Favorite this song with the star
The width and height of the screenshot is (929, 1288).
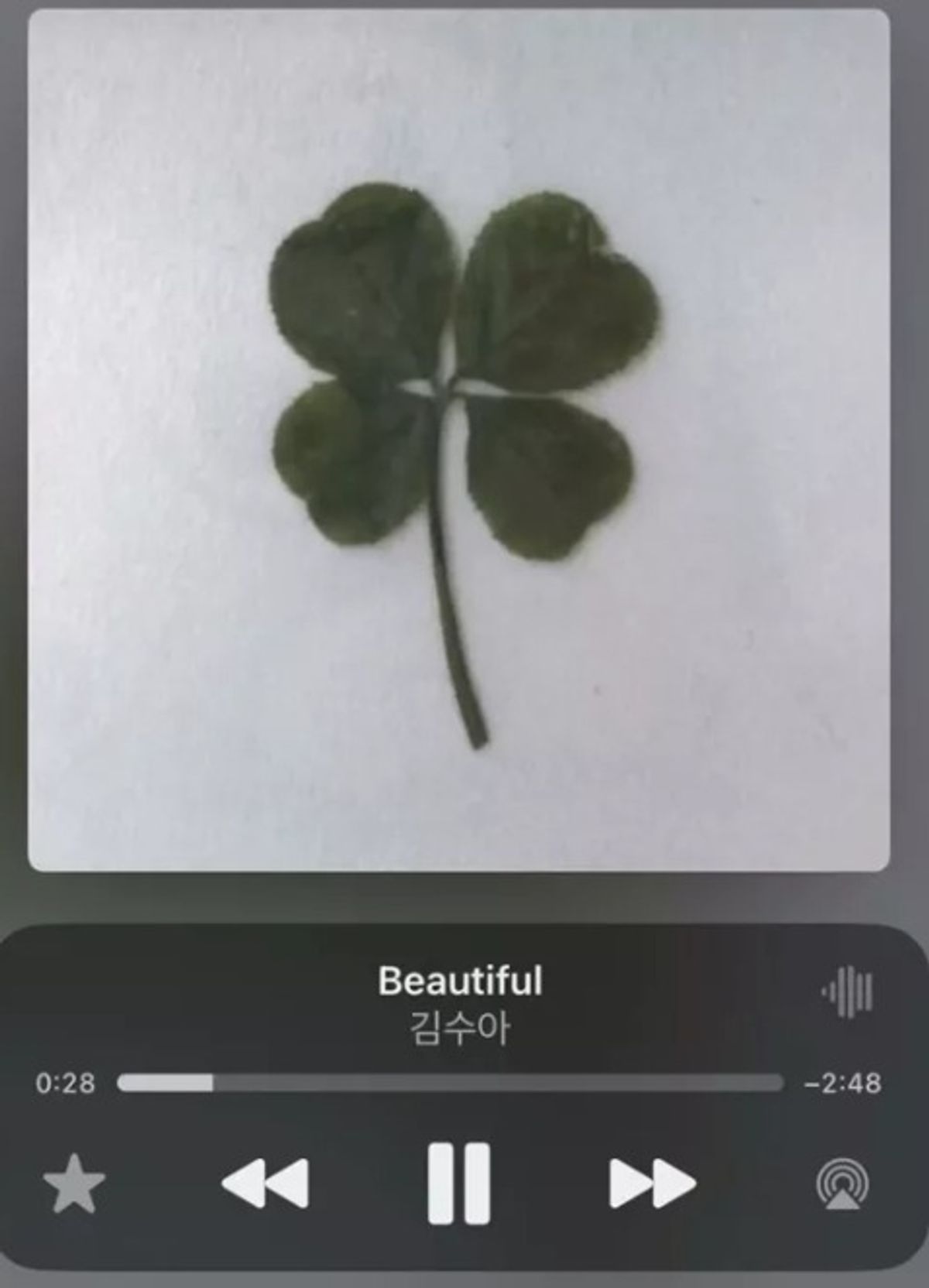74,1184
